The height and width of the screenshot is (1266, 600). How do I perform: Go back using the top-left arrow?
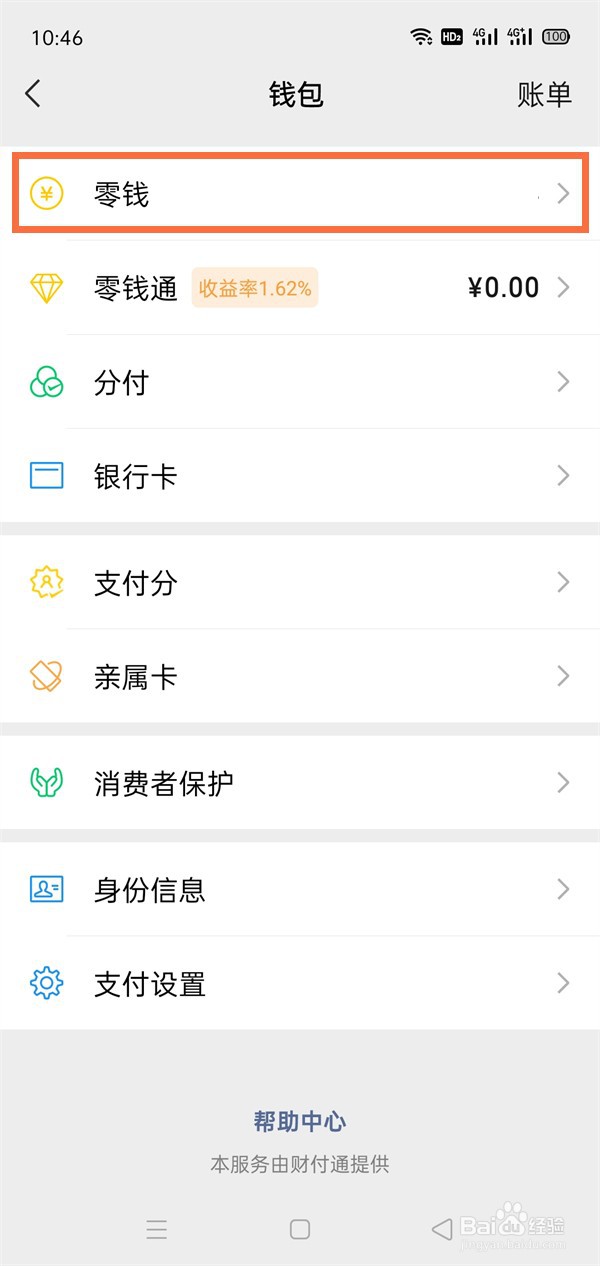point(33,94)
